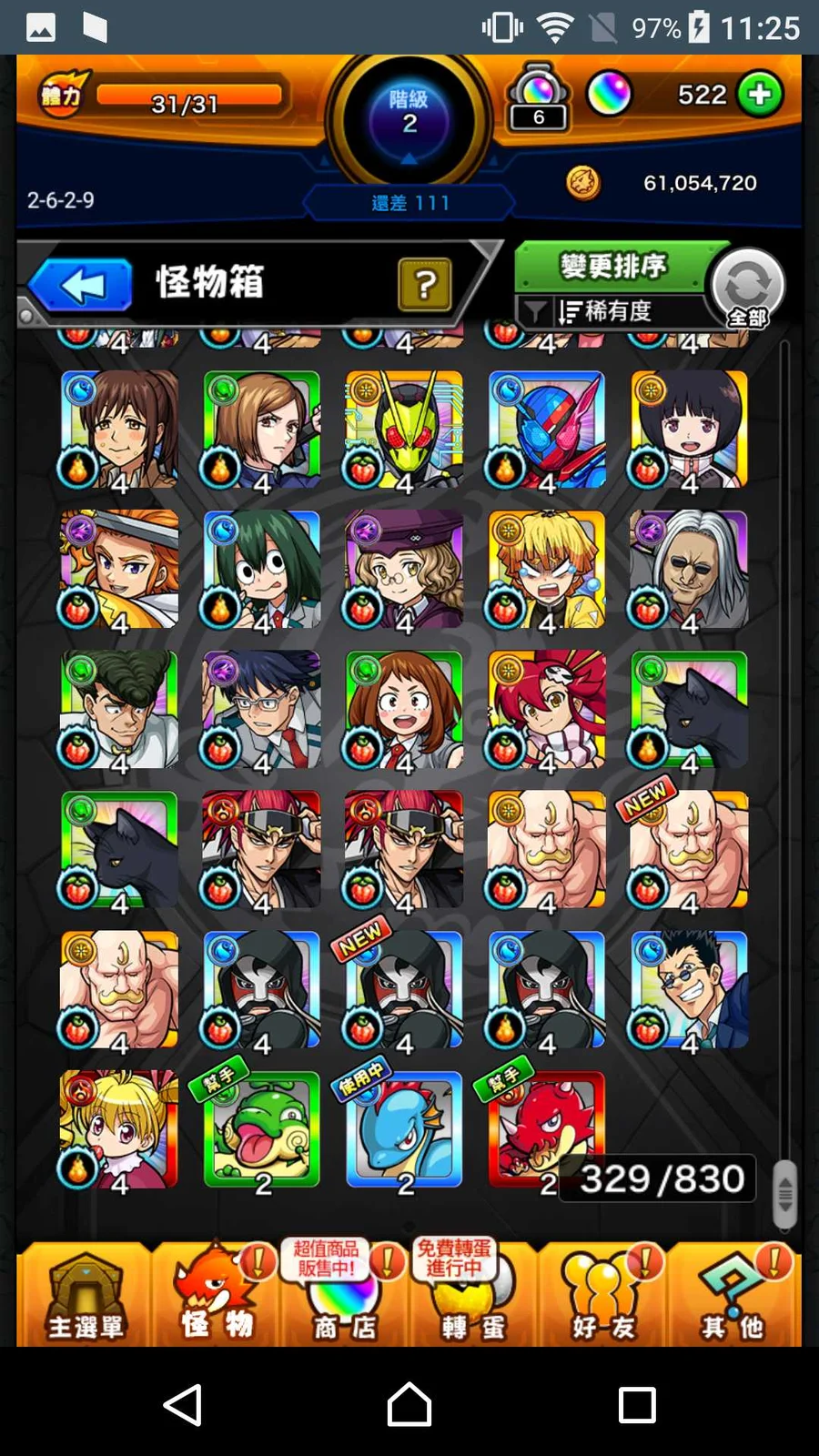This screenshot has height=1456, width=819.
Task: Add more orbs with the green plus
Action: pyautogui.click(x=760, y=94)
